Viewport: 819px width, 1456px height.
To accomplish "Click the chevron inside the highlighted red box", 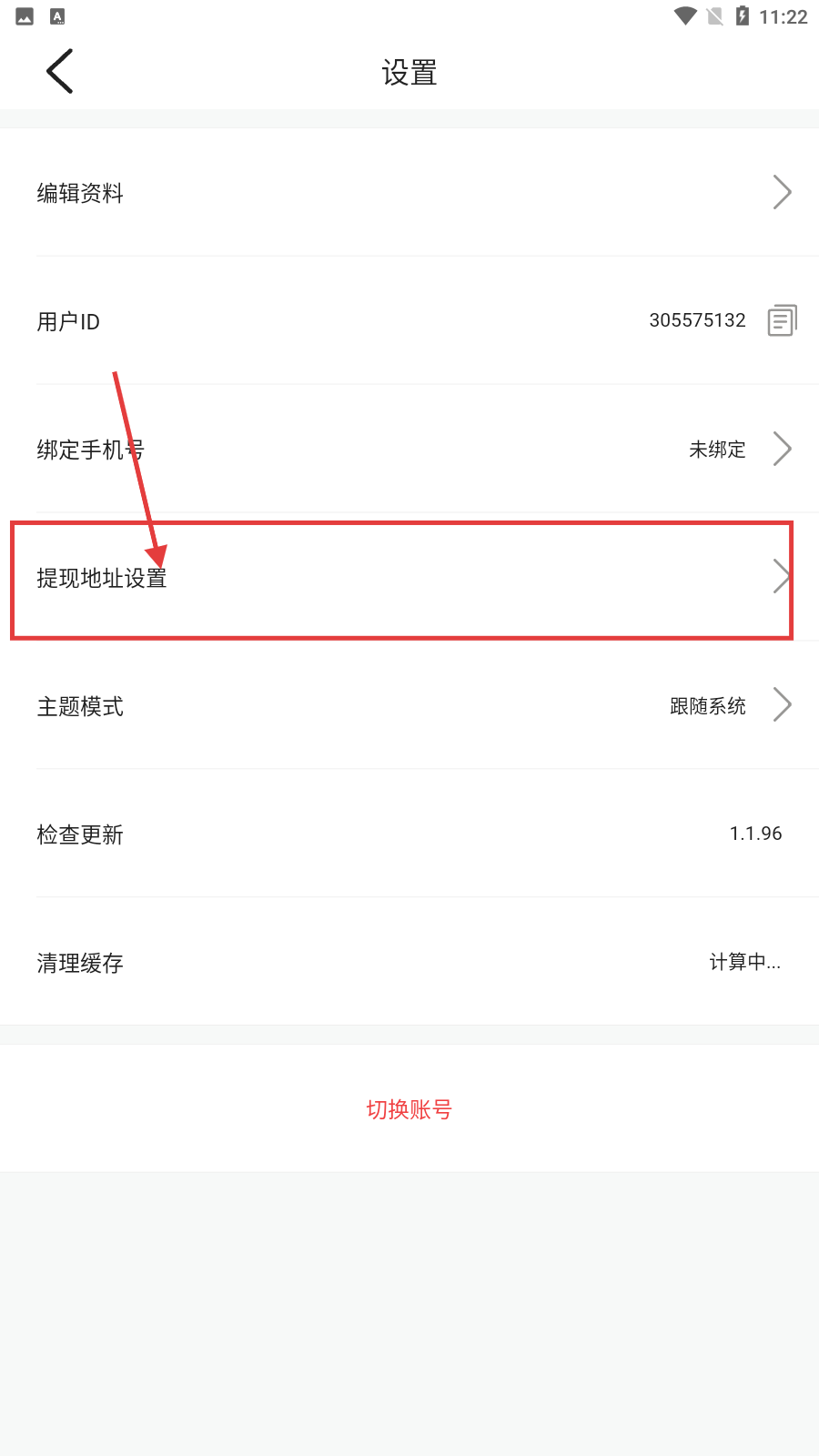I will pyautogui.click(x=781, y=574).
